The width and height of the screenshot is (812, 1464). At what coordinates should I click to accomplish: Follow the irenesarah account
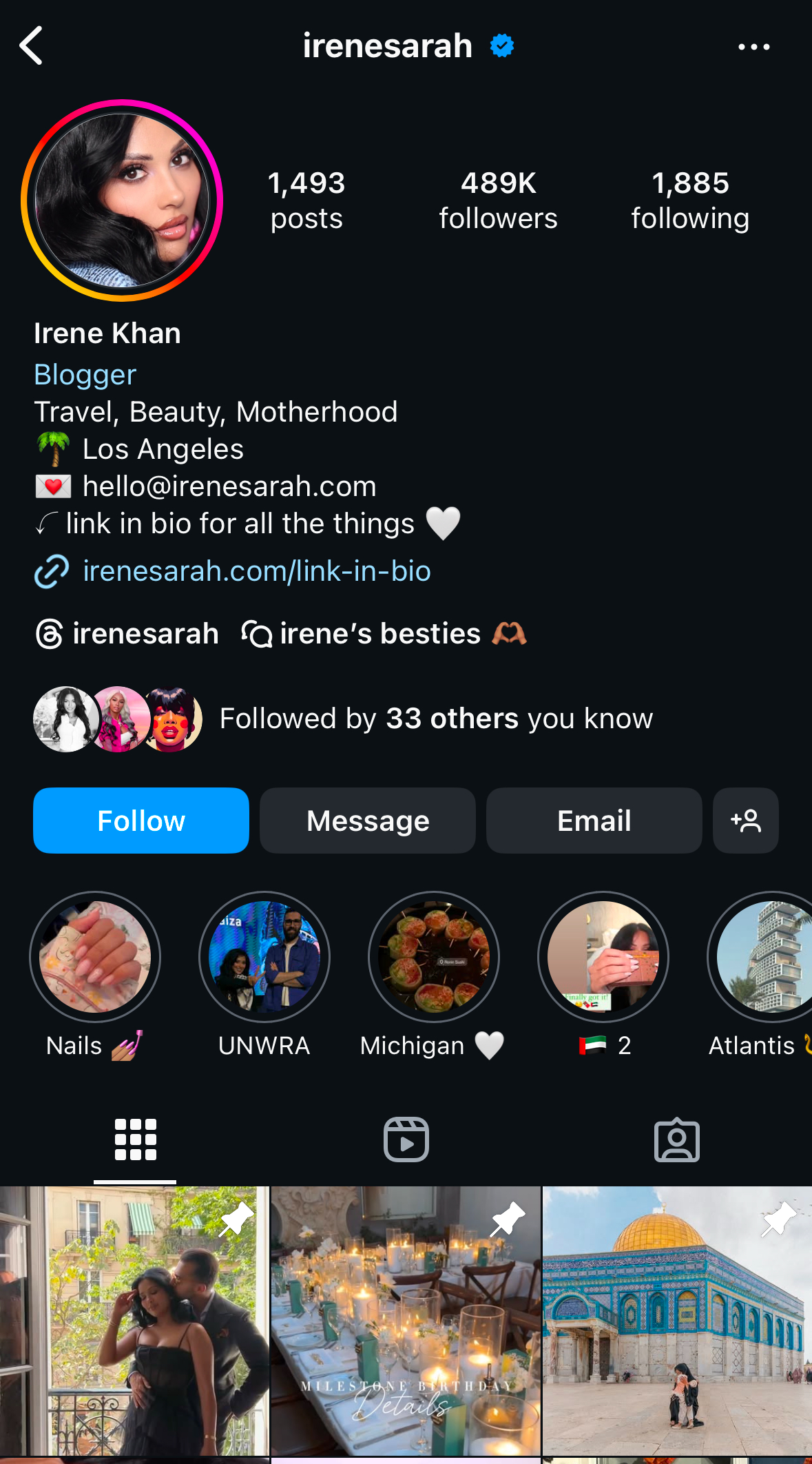(x=141, y=821)
